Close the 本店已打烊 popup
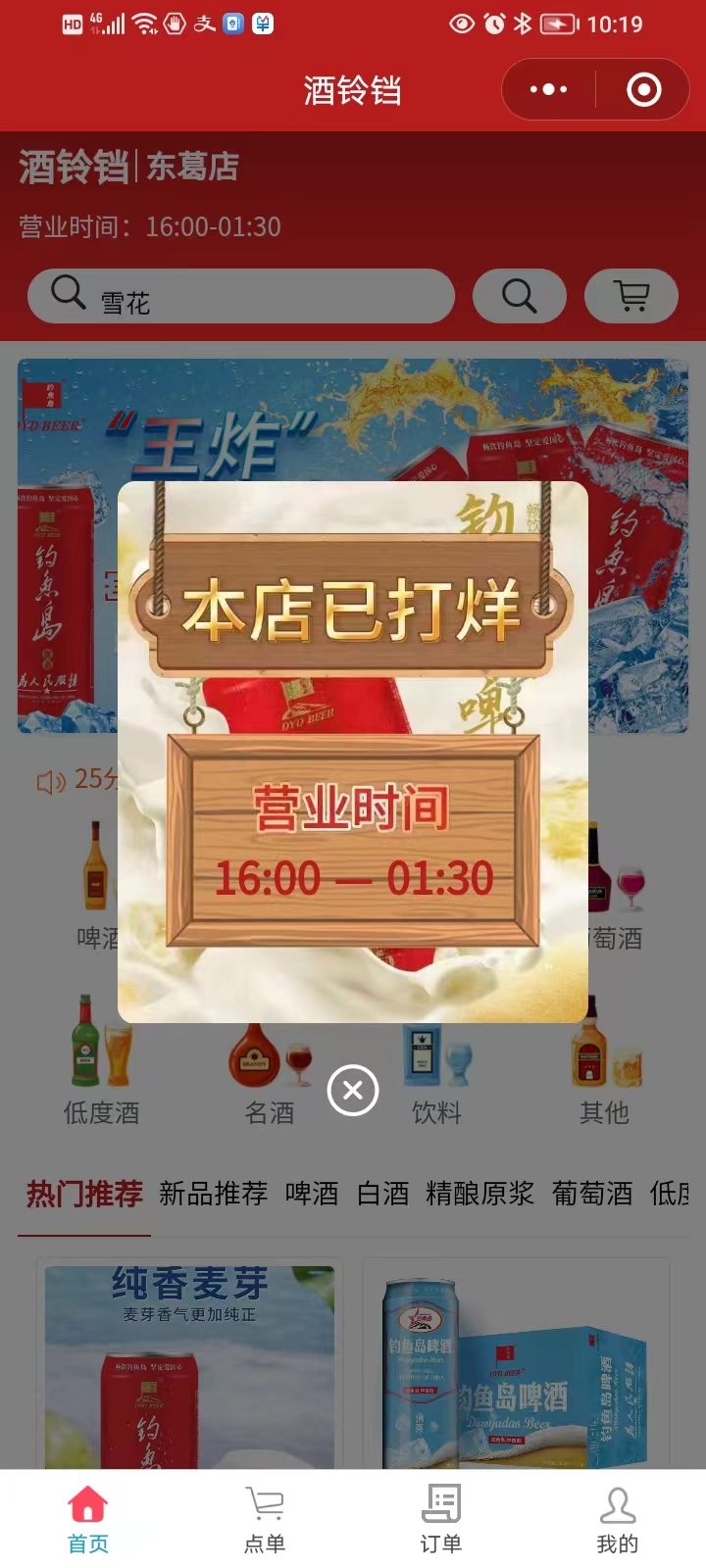The image size is (706, 1568). coord(353,1090)
